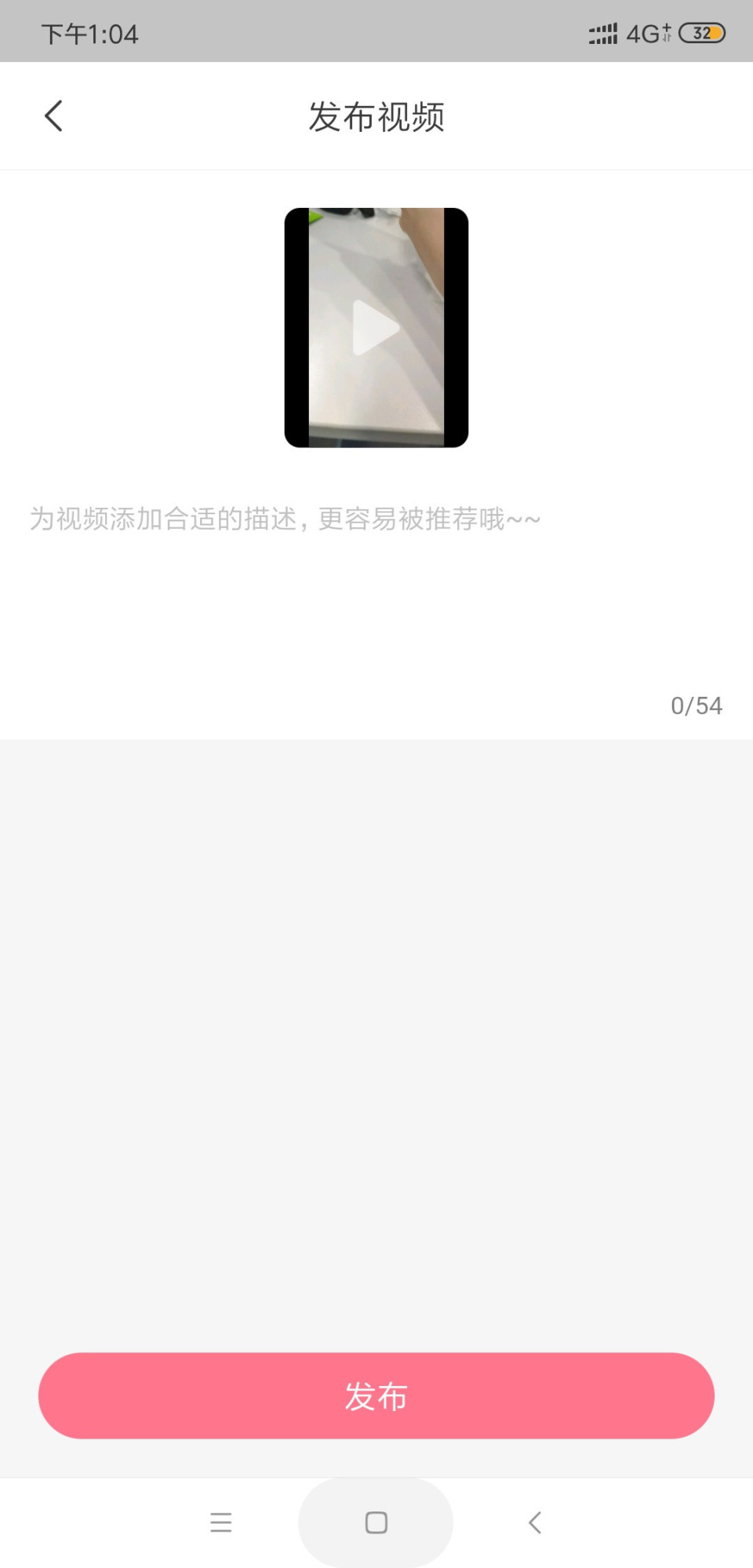Play the video preview thumbnail
The width and height of the screenshot is (753, 1568).
pos(376,327)
